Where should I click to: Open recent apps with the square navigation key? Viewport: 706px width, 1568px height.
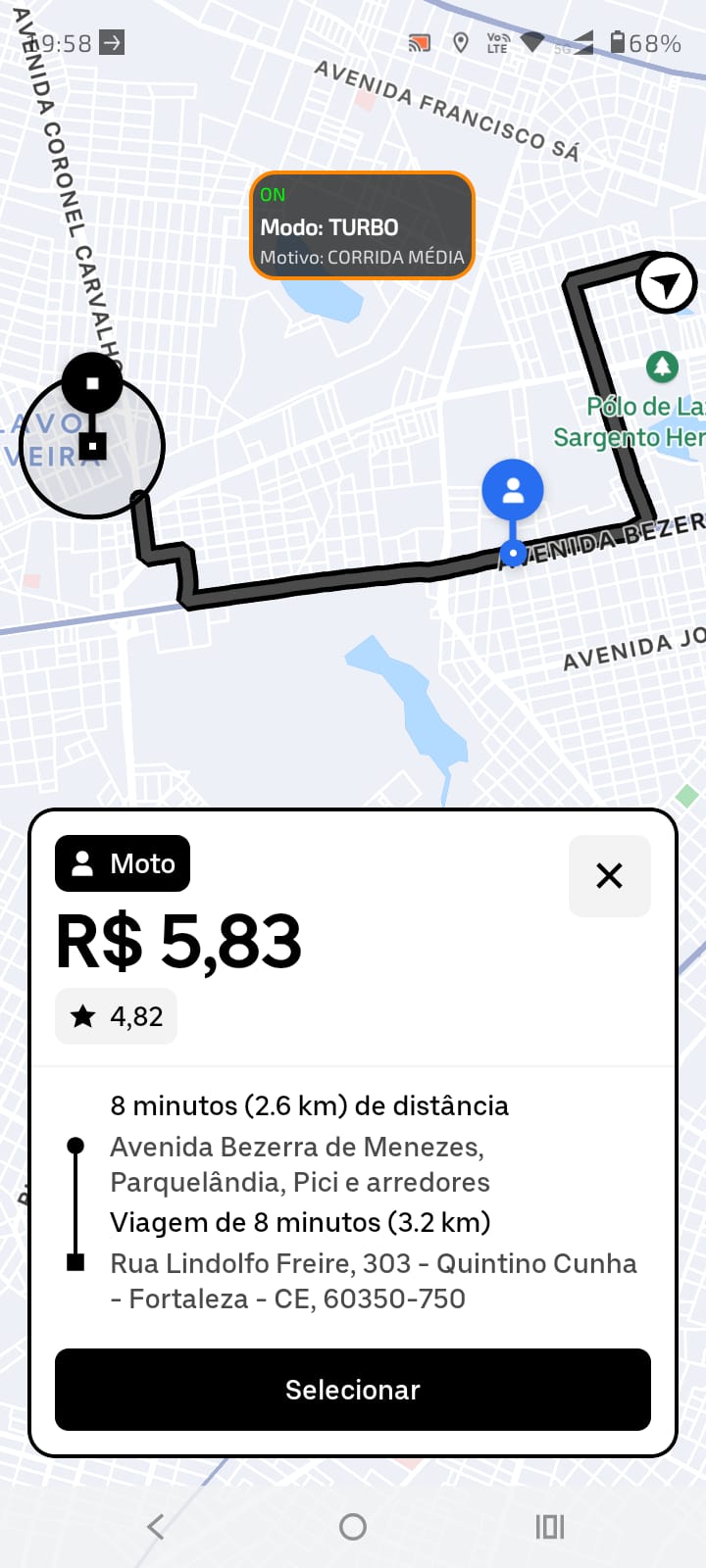549,1526
